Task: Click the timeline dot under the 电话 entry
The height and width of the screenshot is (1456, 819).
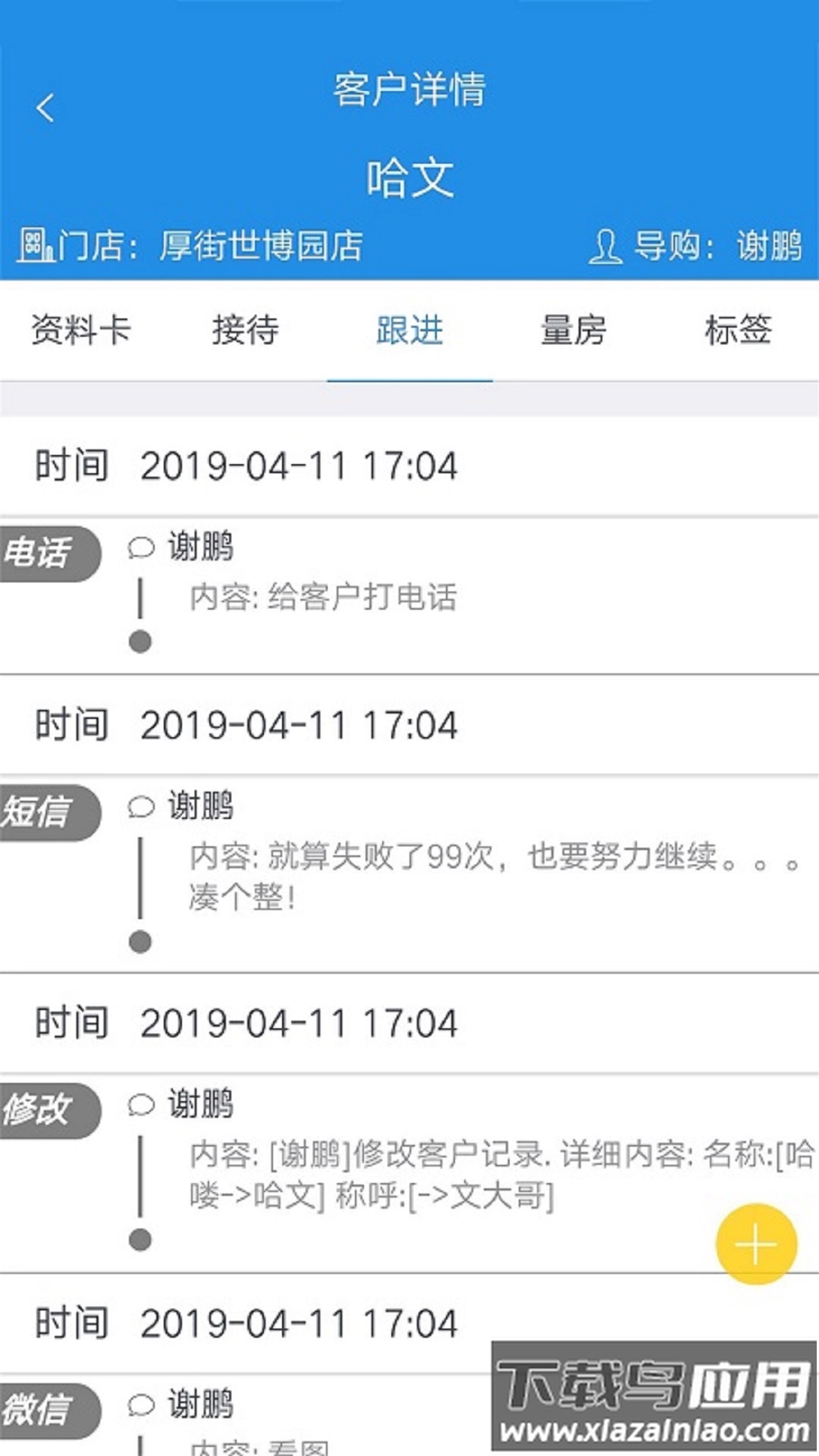Action: tap(139, 641)
